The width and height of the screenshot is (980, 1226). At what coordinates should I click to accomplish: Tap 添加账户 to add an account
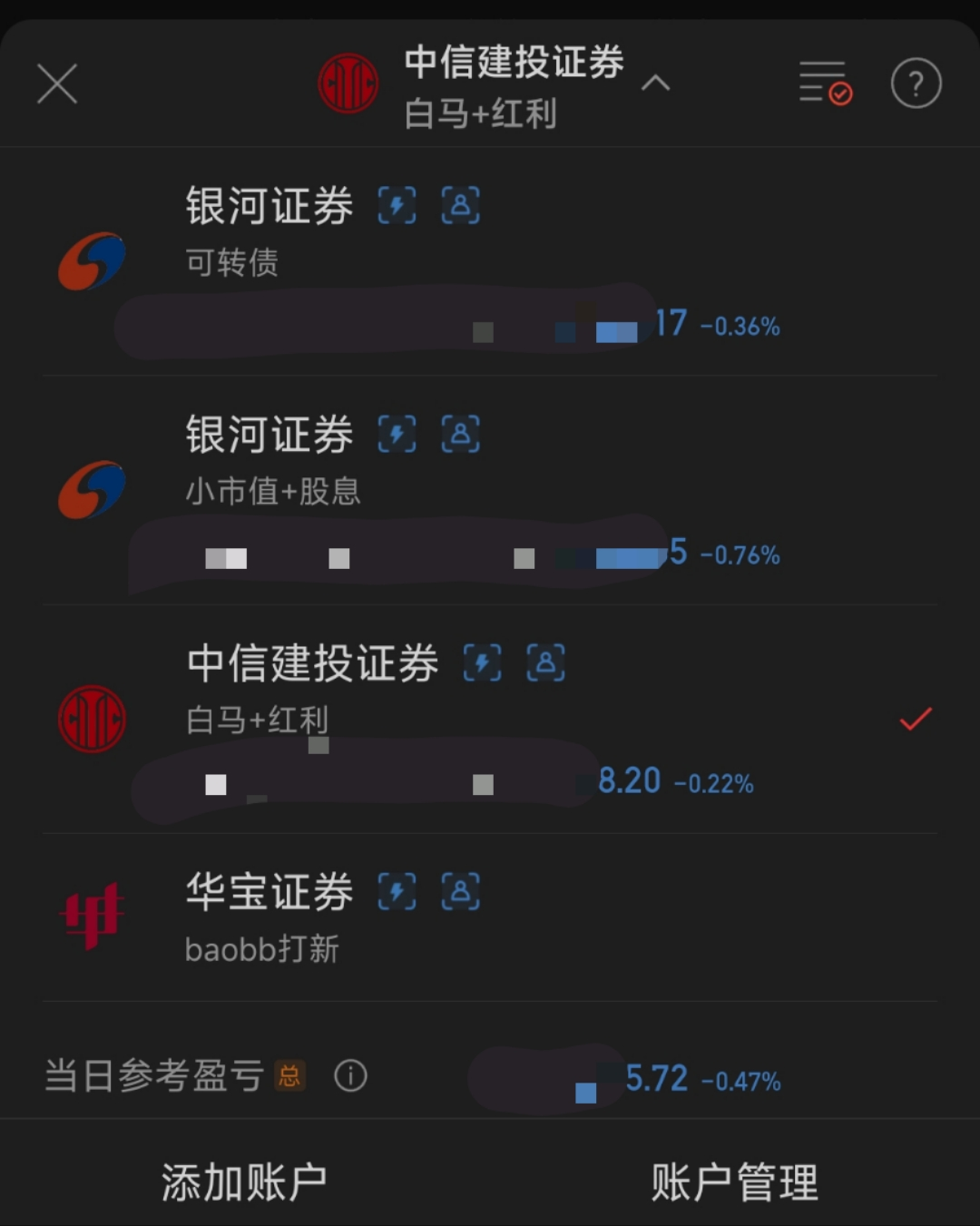pyautogui.click(x=244, y=1182)
